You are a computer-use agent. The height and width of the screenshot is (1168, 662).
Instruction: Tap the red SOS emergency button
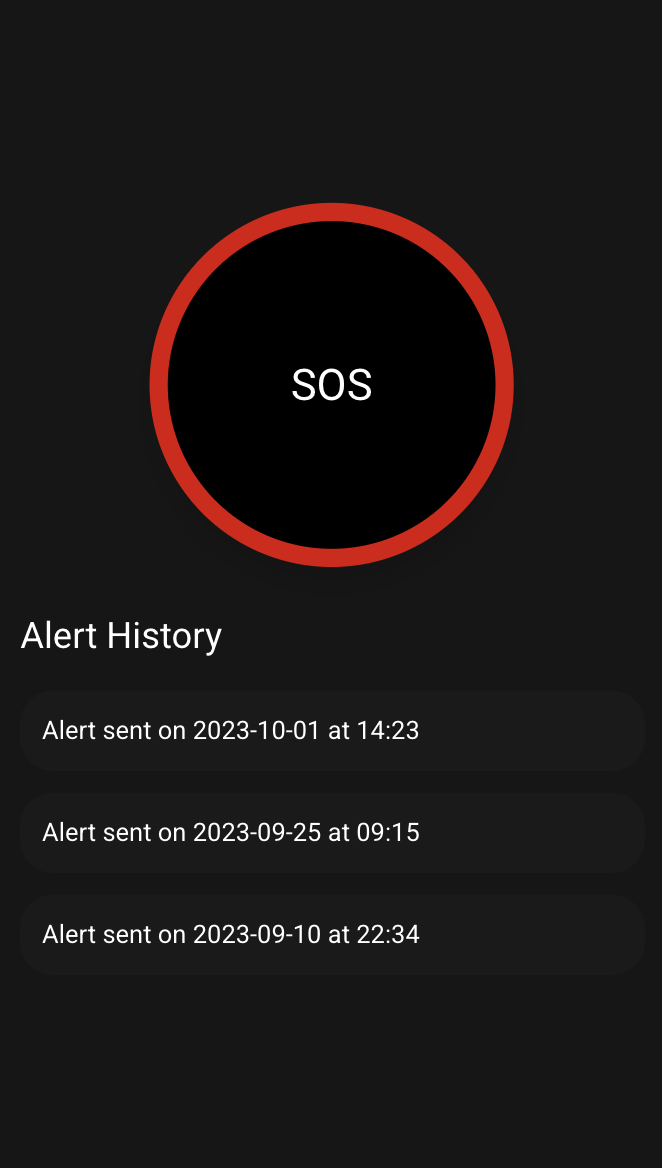point(331,385)
